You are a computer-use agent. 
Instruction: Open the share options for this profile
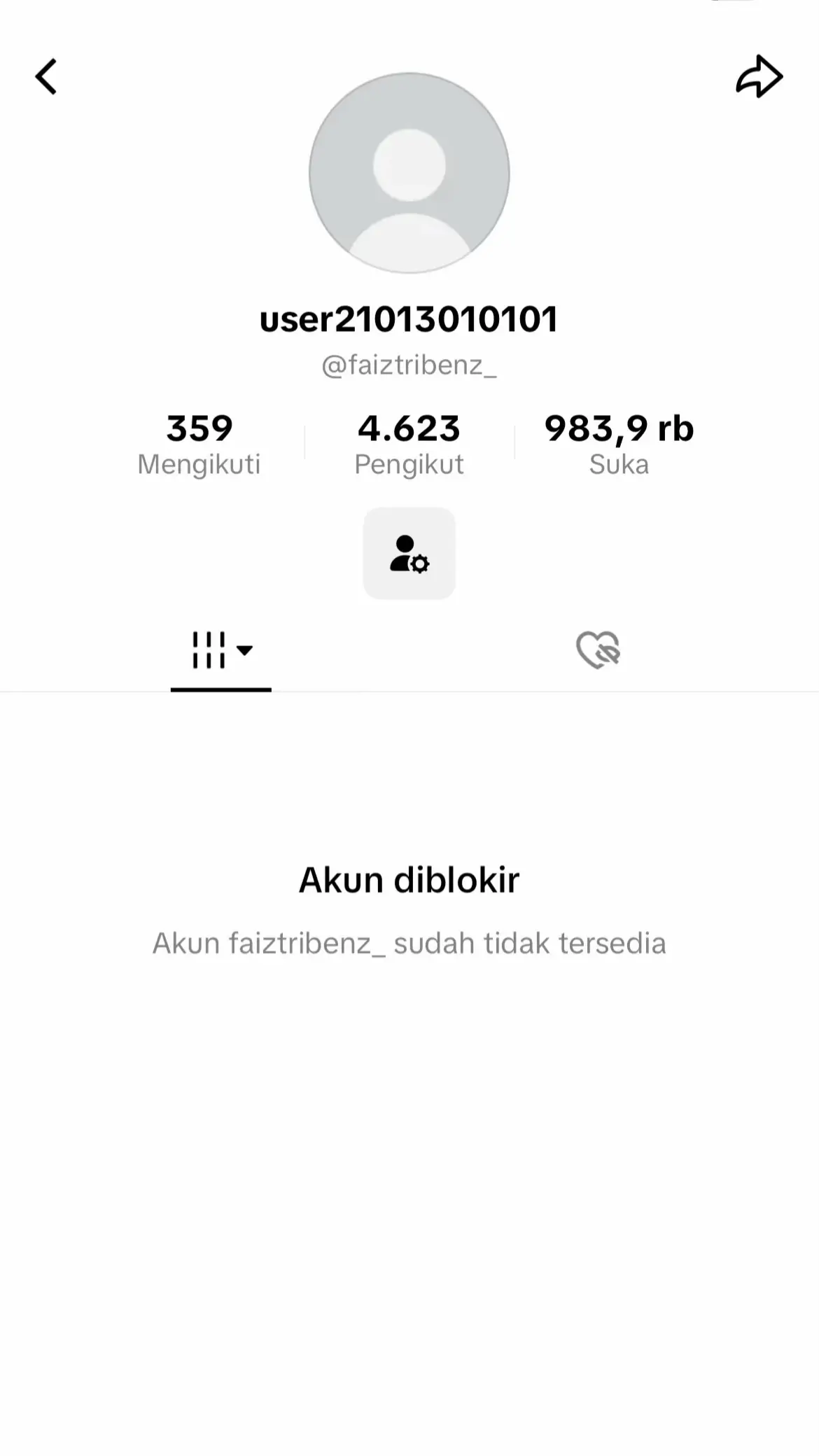(761, 76)
